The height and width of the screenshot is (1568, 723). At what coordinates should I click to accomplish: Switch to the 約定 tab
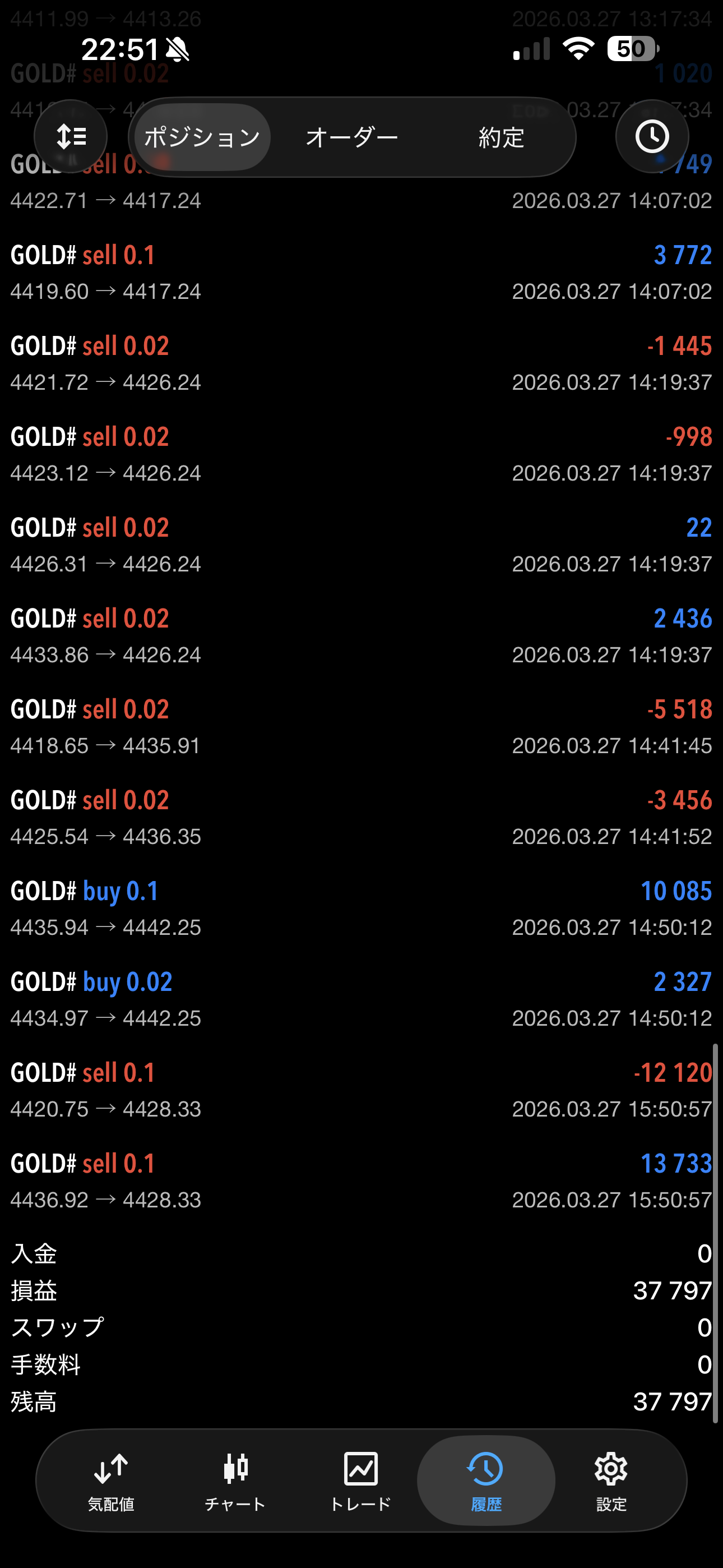[501, 137]
